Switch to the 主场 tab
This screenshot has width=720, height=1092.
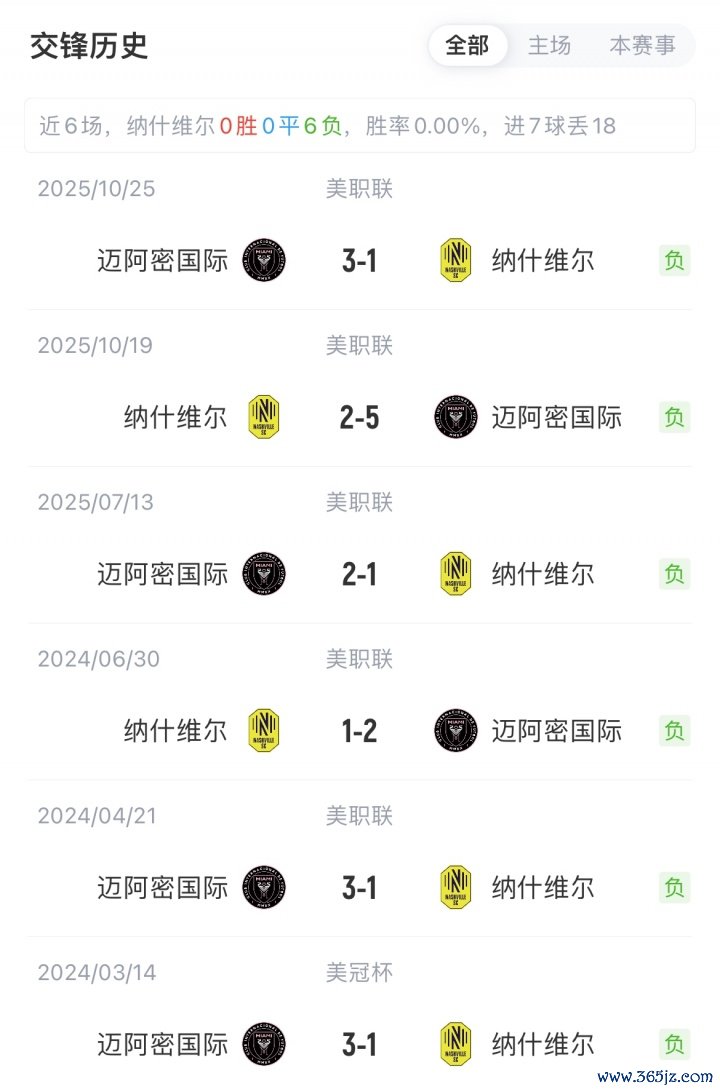[549, 46]
